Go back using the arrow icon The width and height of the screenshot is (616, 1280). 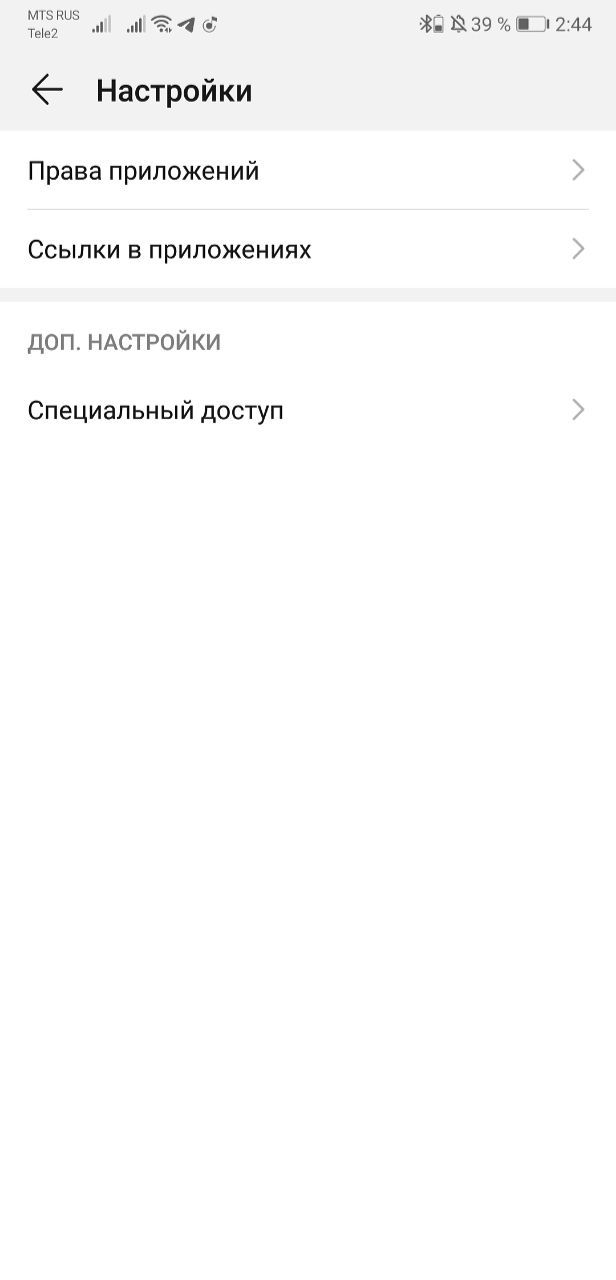click(47, 91)
